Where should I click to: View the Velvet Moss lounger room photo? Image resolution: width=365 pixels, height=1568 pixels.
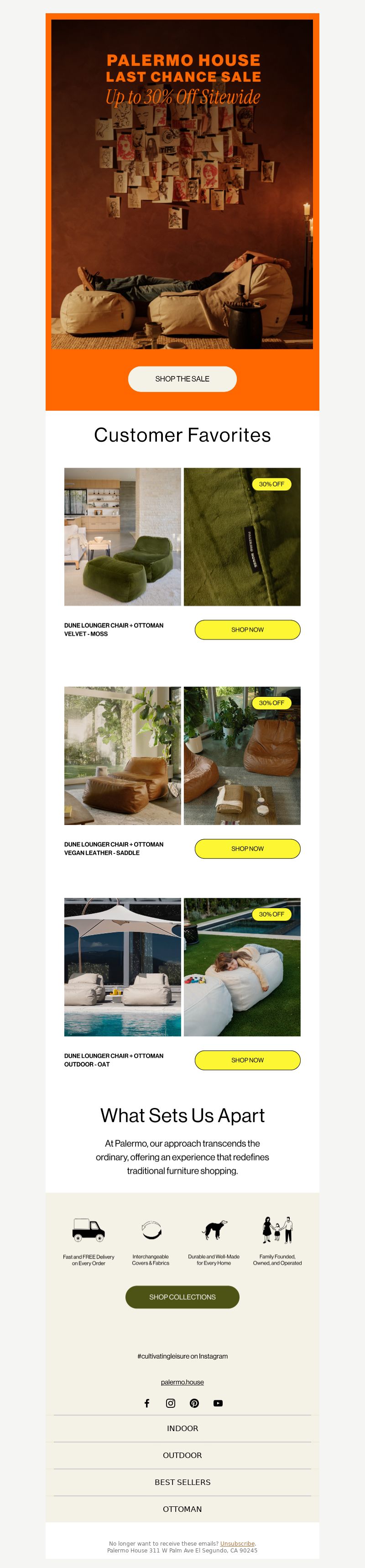[x=122, y=536]
